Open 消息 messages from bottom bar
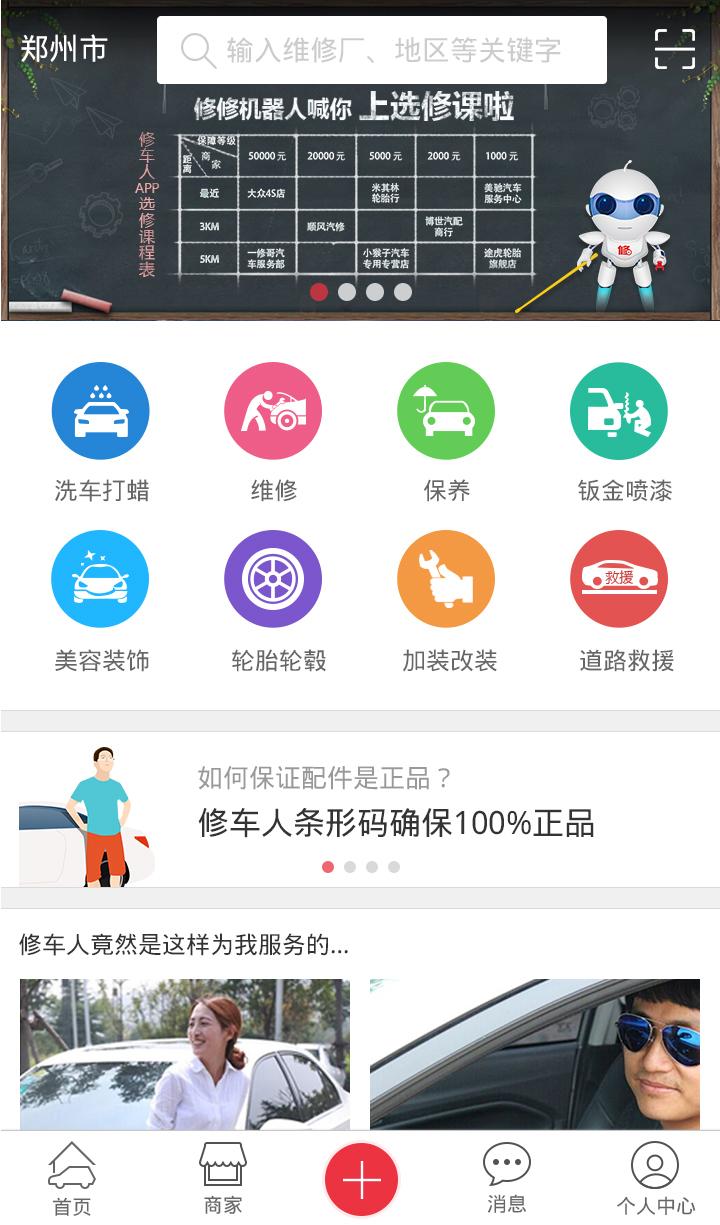 coord(505,1177)
